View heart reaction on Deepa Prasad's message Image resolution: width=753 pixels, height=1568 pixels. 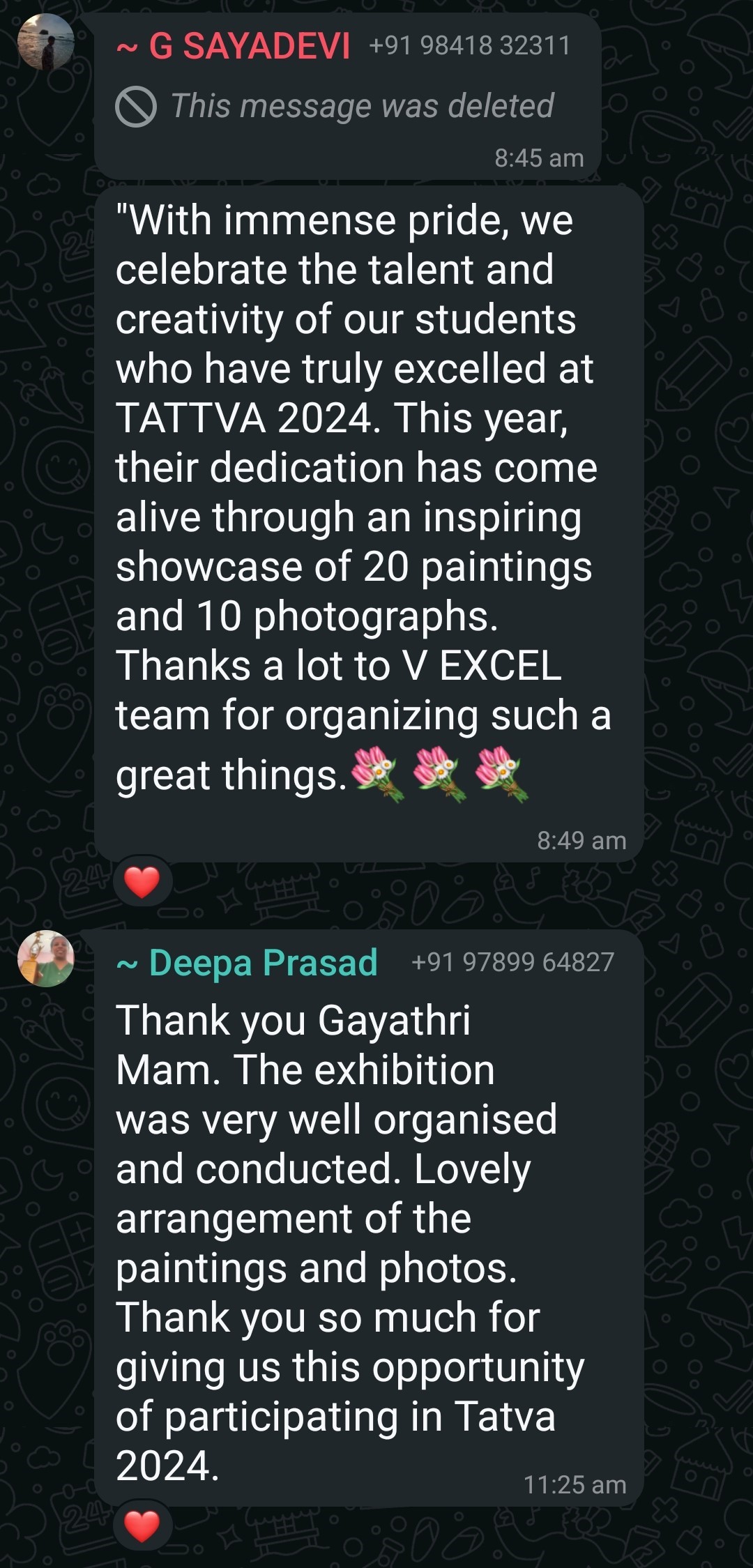142,1526
